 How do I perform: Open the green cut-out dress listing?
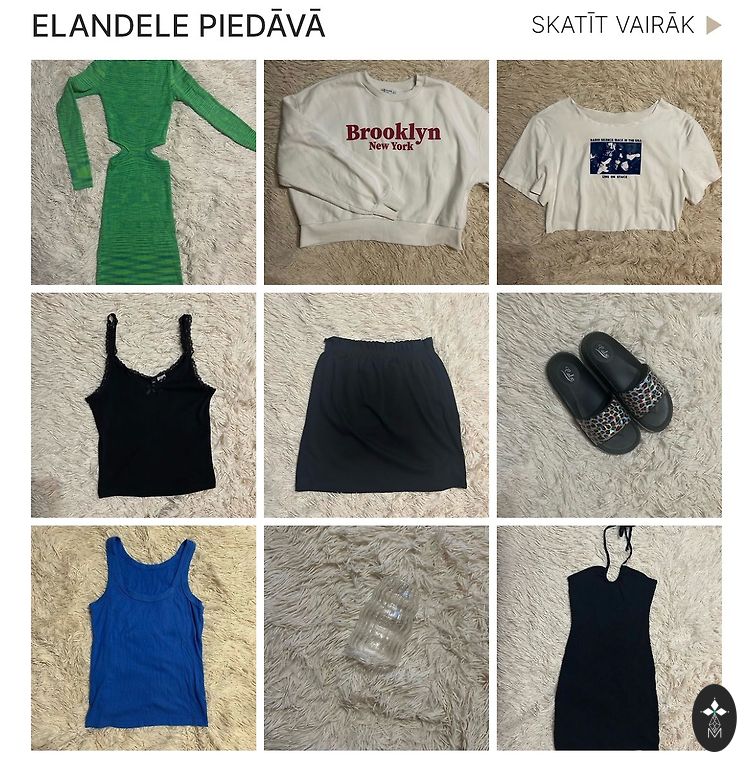tap(143, 172)
